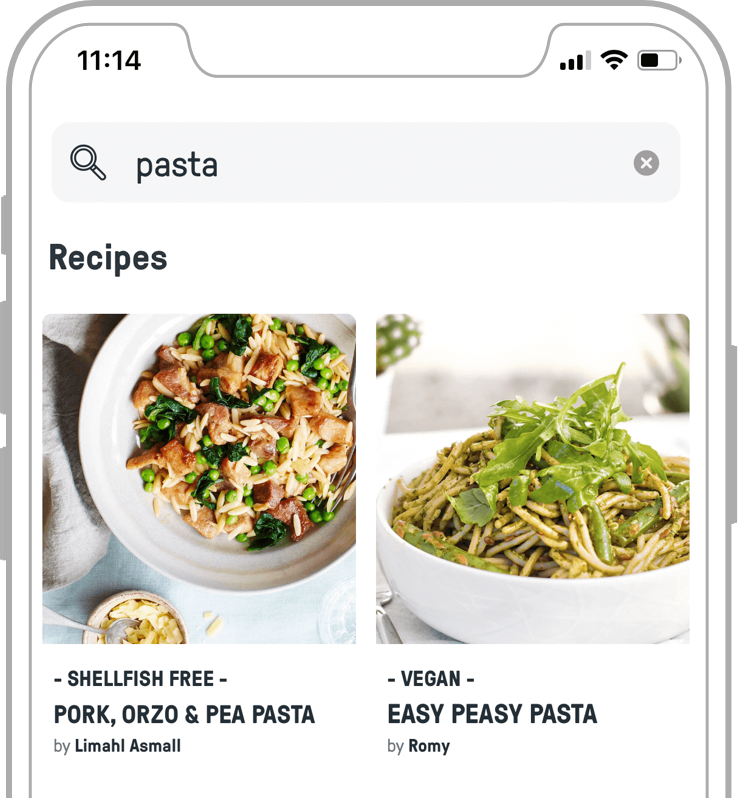
Task: Open the Pork, Orzo & Pea Pasta recipe
Action: (x=199, y=480)
